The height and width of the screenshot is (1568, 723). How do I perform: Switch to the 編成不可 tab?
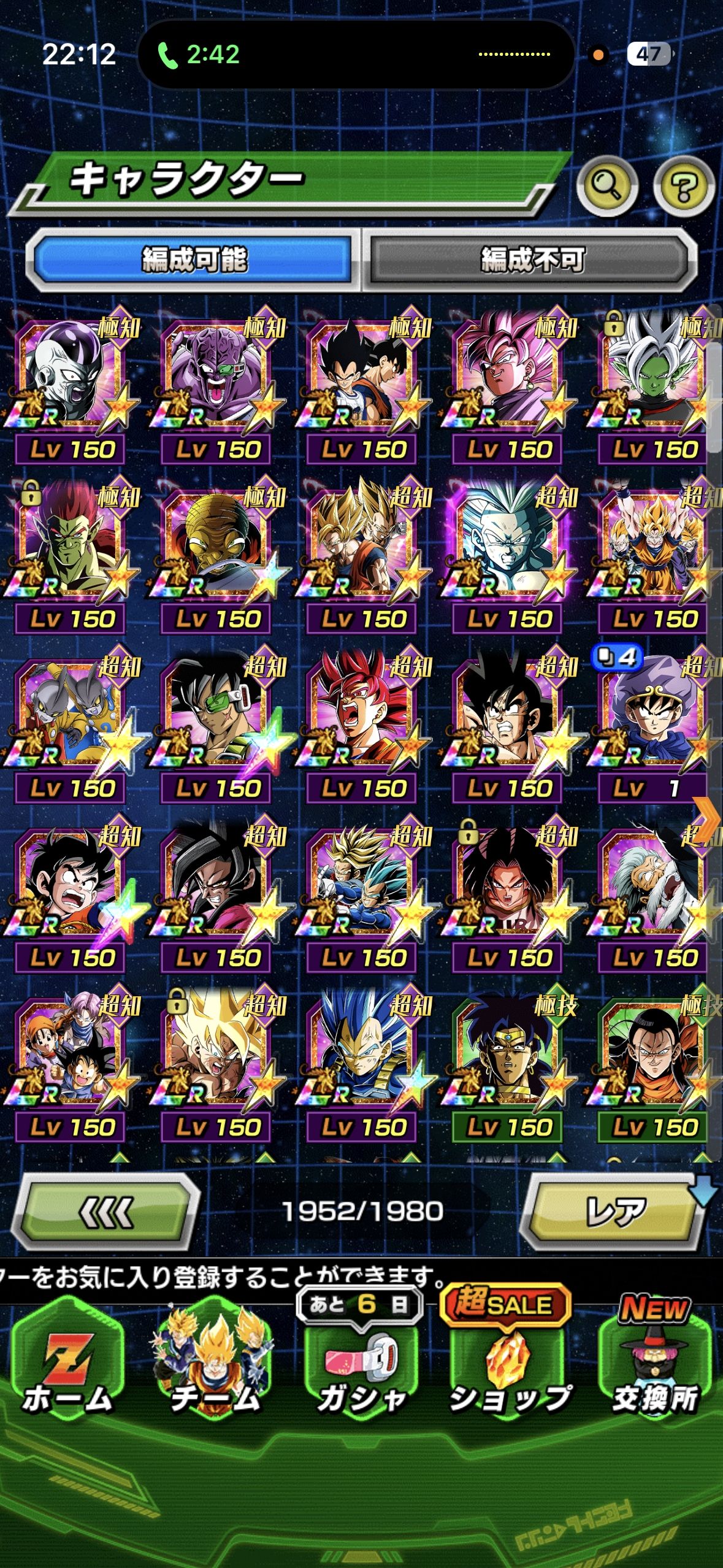tap(532, 259)
